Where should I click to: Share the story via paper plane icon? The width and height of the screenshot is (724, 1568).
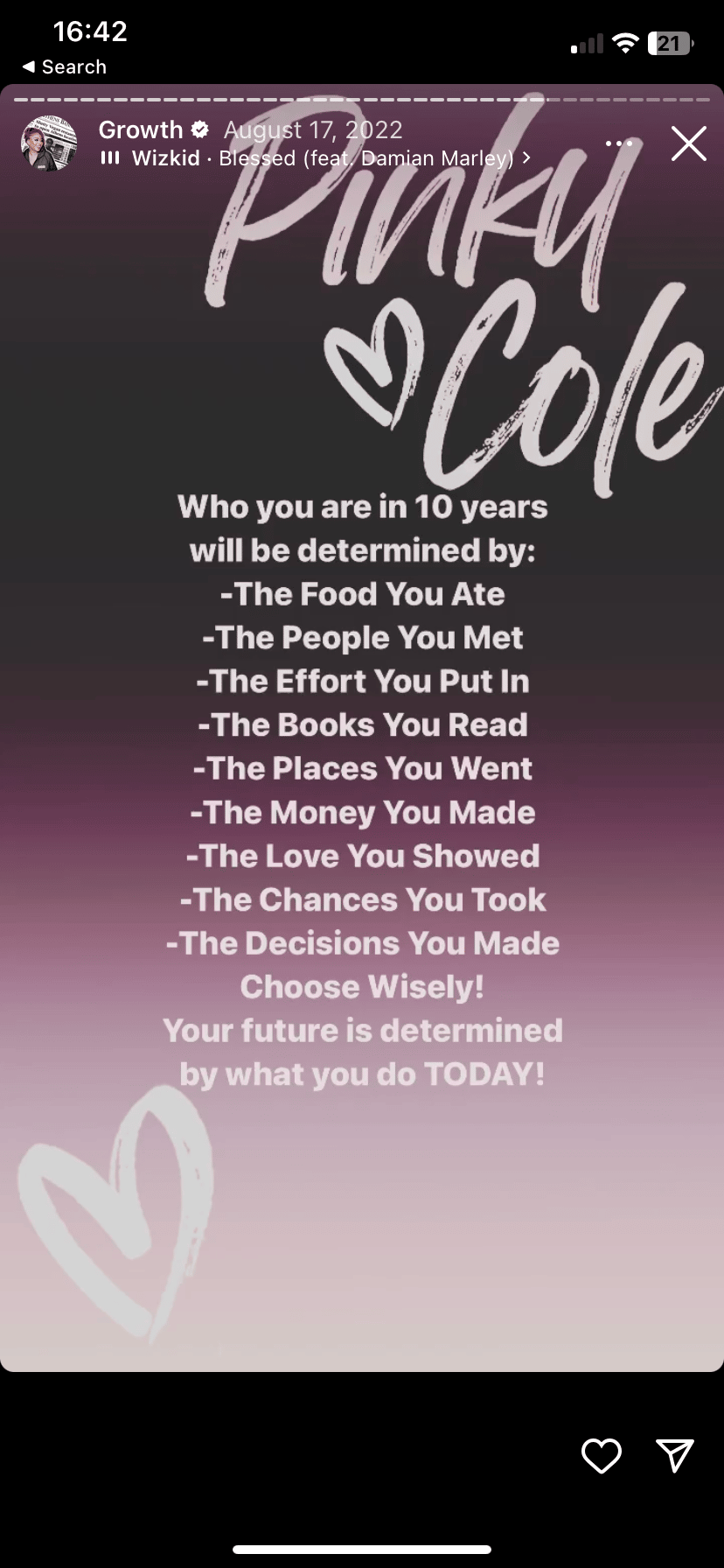(675, 1456)
